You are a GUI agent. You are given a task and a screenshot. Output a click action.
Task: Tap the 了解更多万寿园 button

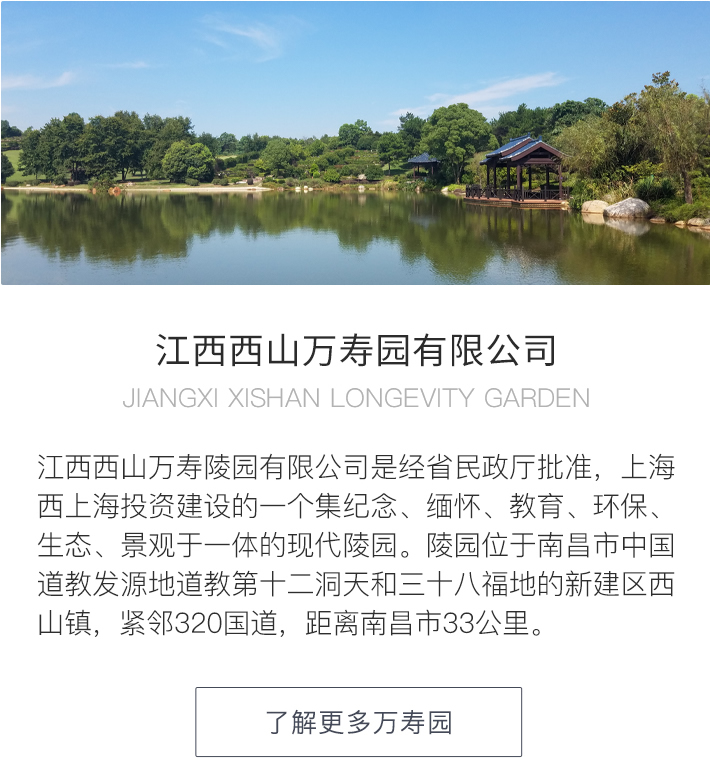pos(358,722)
